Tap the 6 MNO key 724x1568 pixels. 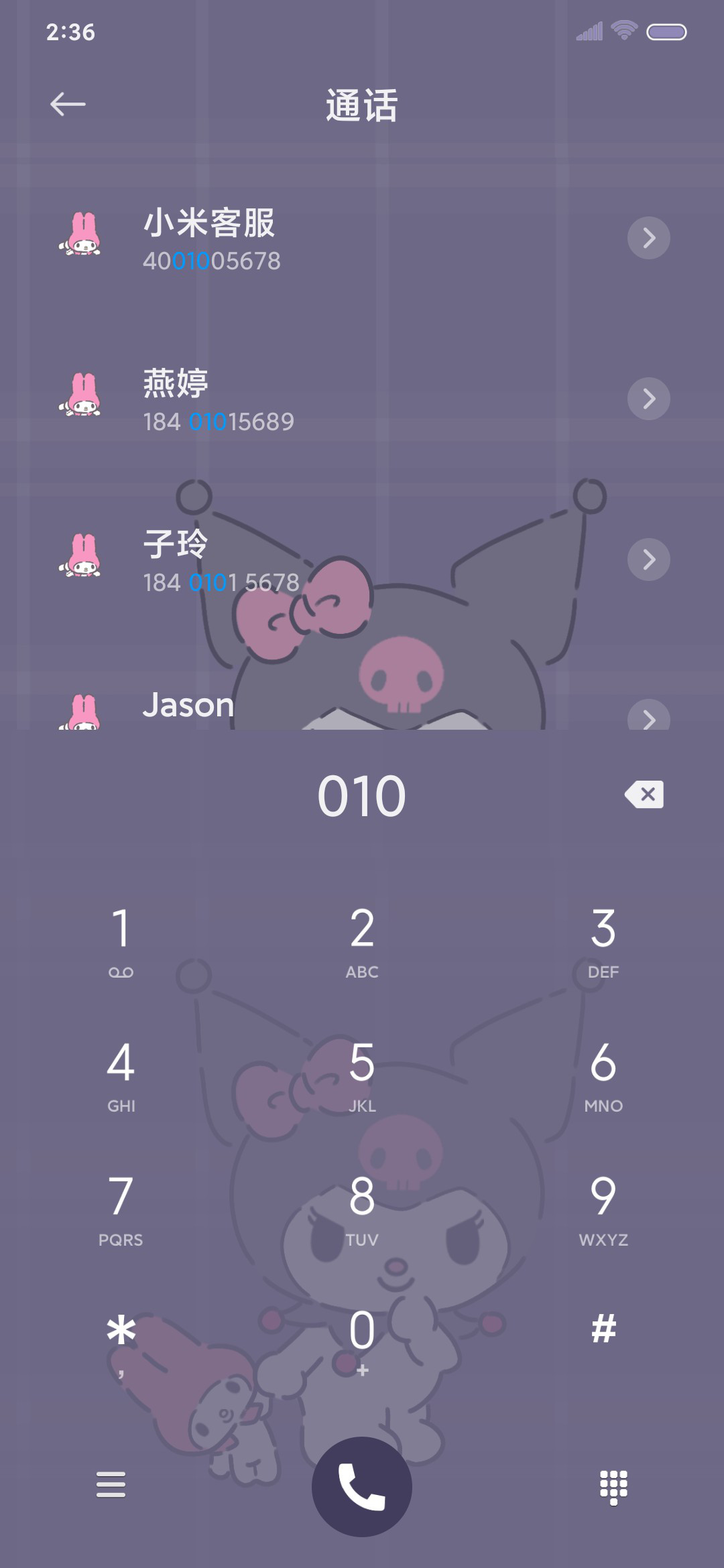(603, 1075)
